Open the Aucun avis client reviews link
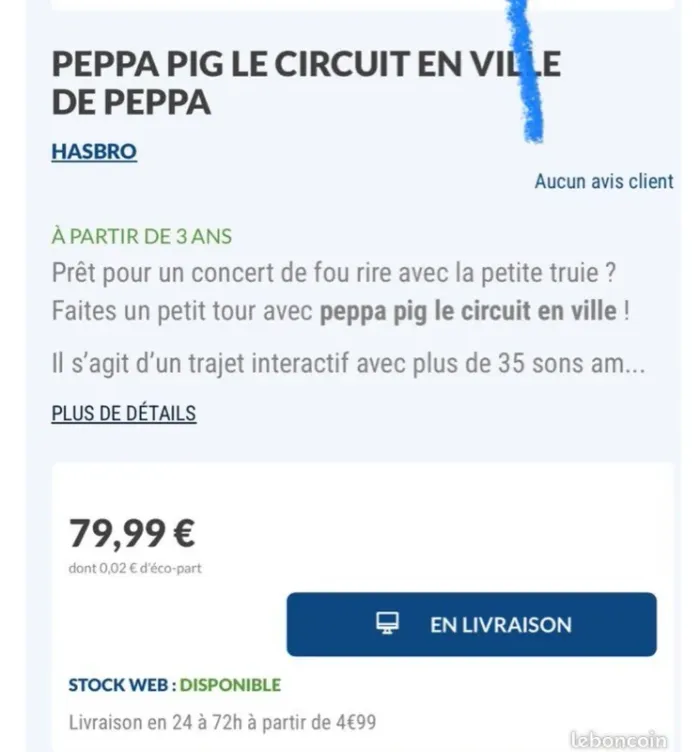 (604, 182)
